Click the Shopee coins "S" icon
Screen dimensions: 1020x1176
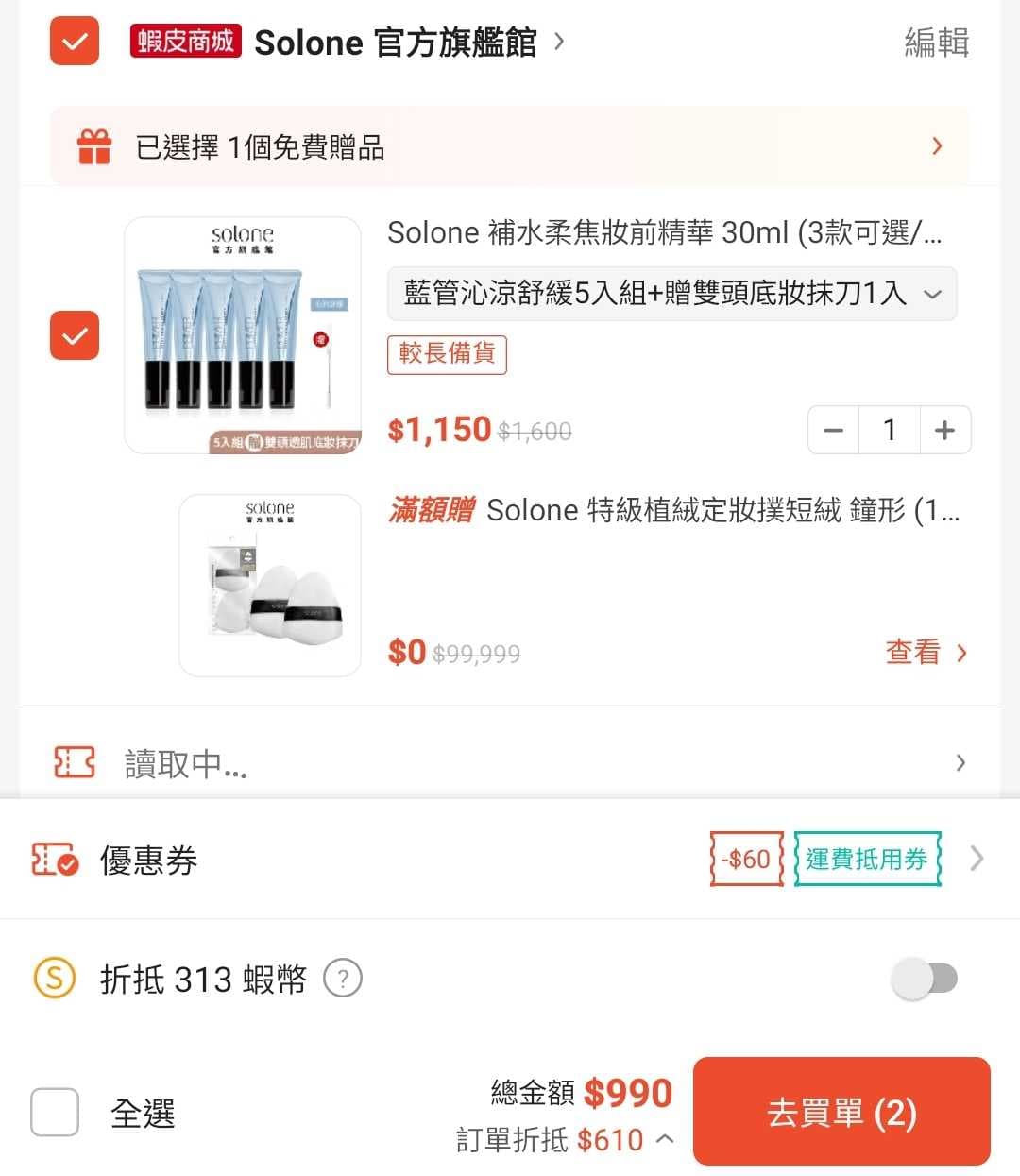click(x=52, y=979)
